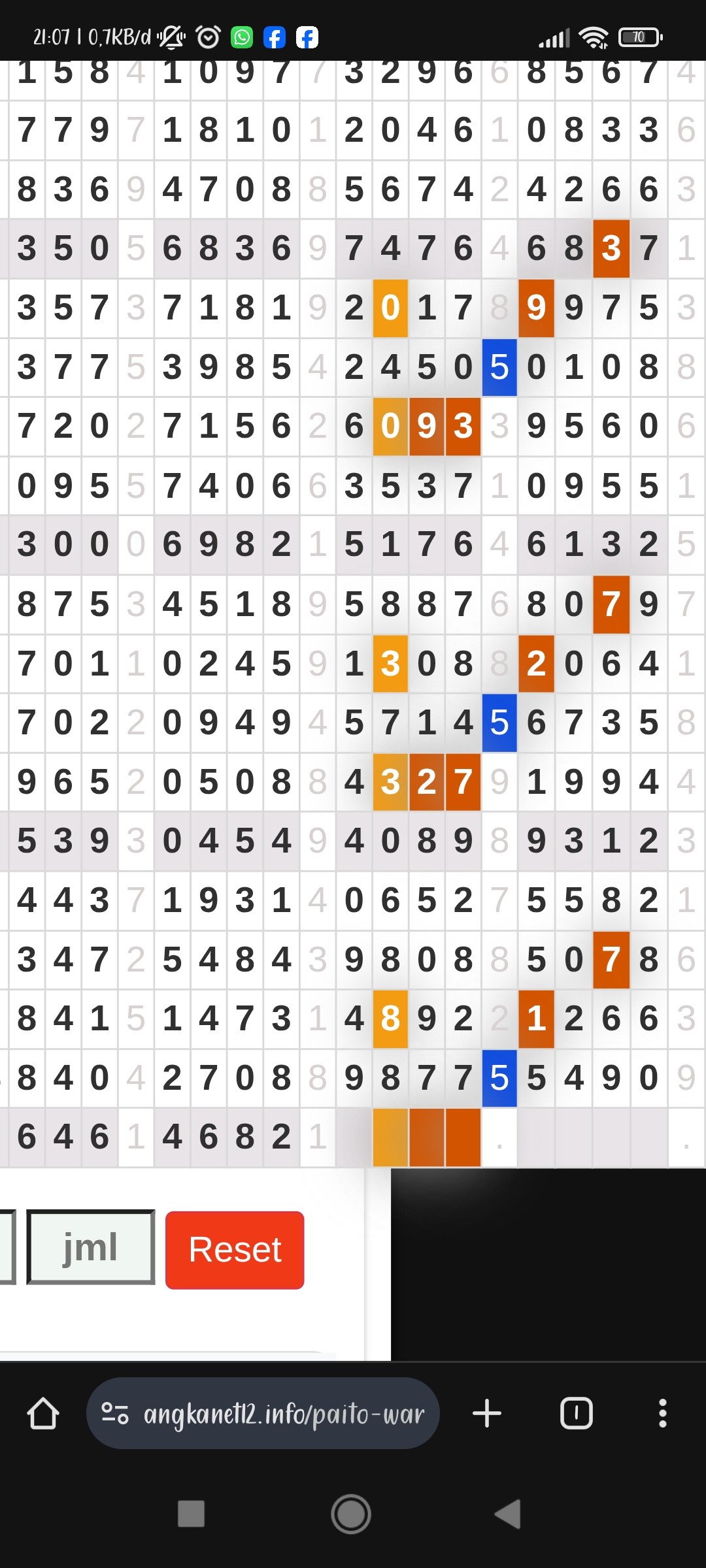
Task: Open the browser overflow menu
Action: pyautogui.click(x=662, y=1413)
